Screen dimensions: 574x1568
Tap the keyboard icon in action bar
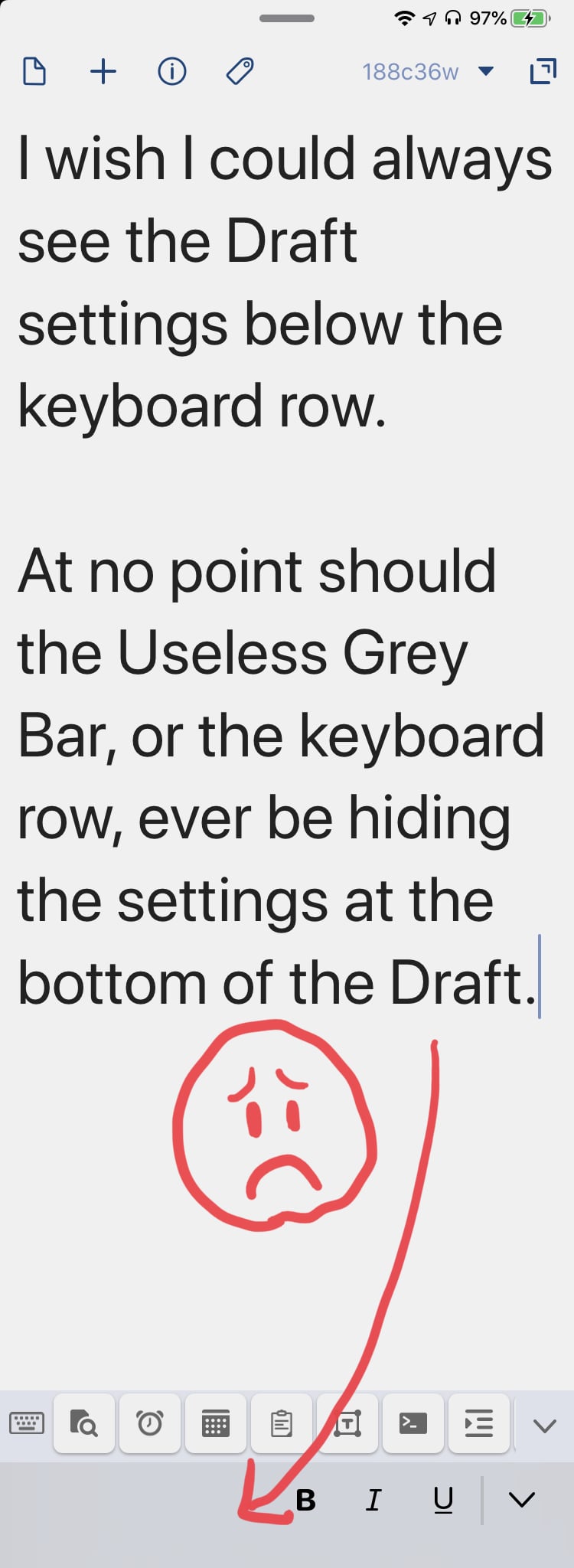[x=27, y=1424]
